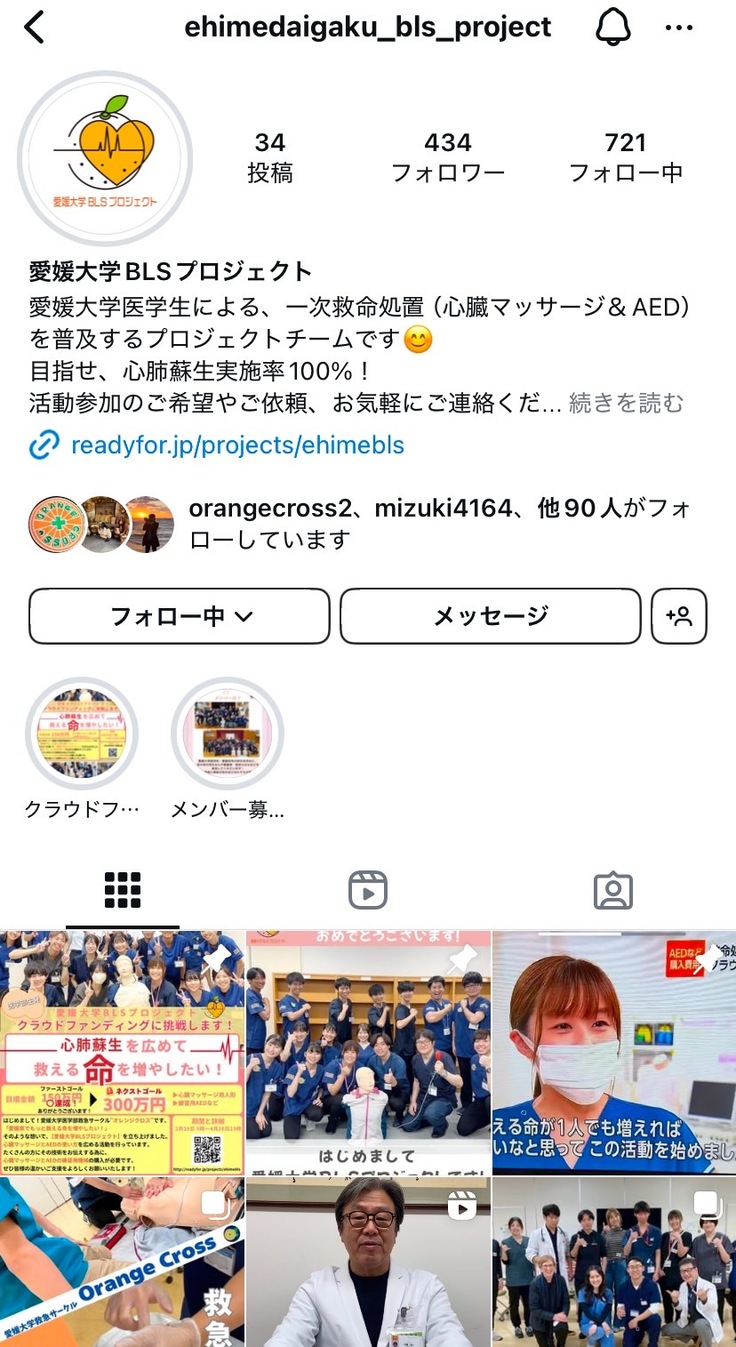Image resolution: width=736 pixels, height=1347 pixels.
Task: Expand the bio with 続きを読む
Action: [x=626, y=403]
